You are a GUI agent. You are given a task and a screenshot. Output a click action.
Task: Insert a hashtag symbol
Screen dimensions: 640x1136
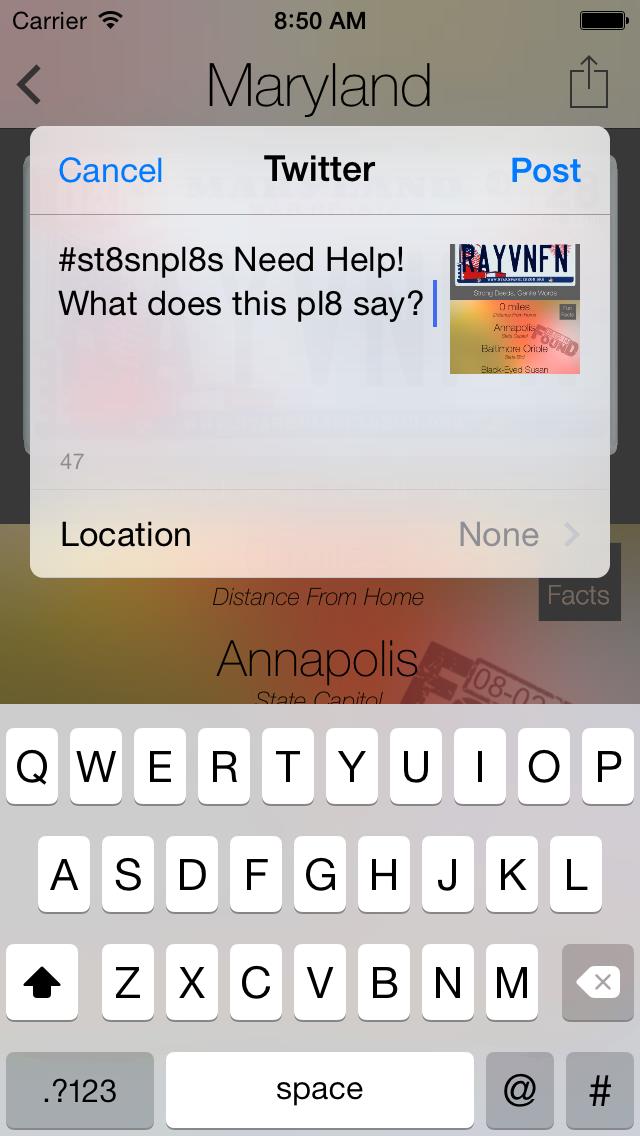point(600,1090)
